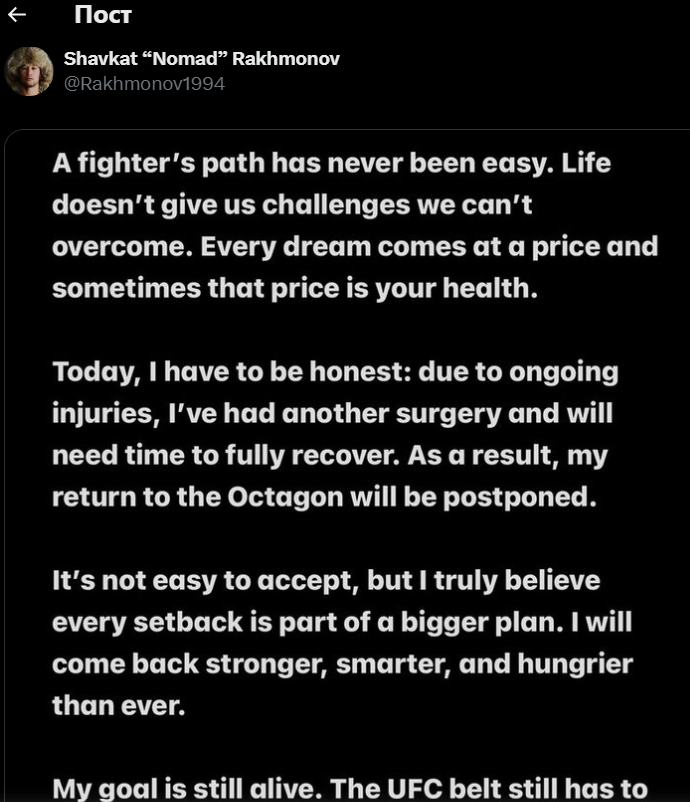The image size is (690, 802).
Task: Tap the @Rakhmonov1994 handle
Action: coord(144,84)
